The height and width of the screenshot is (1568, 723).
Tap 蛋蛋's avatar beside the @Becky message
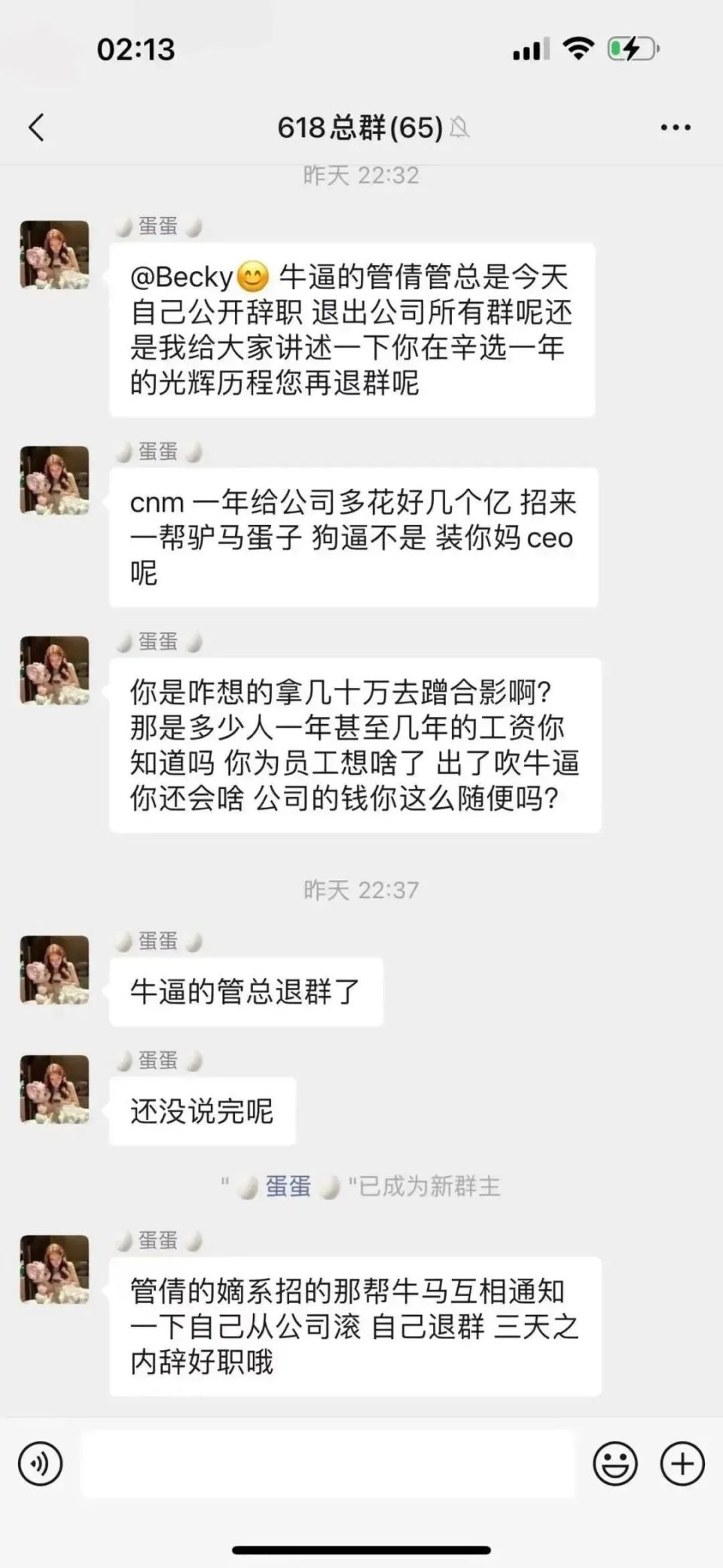point(54,255)
